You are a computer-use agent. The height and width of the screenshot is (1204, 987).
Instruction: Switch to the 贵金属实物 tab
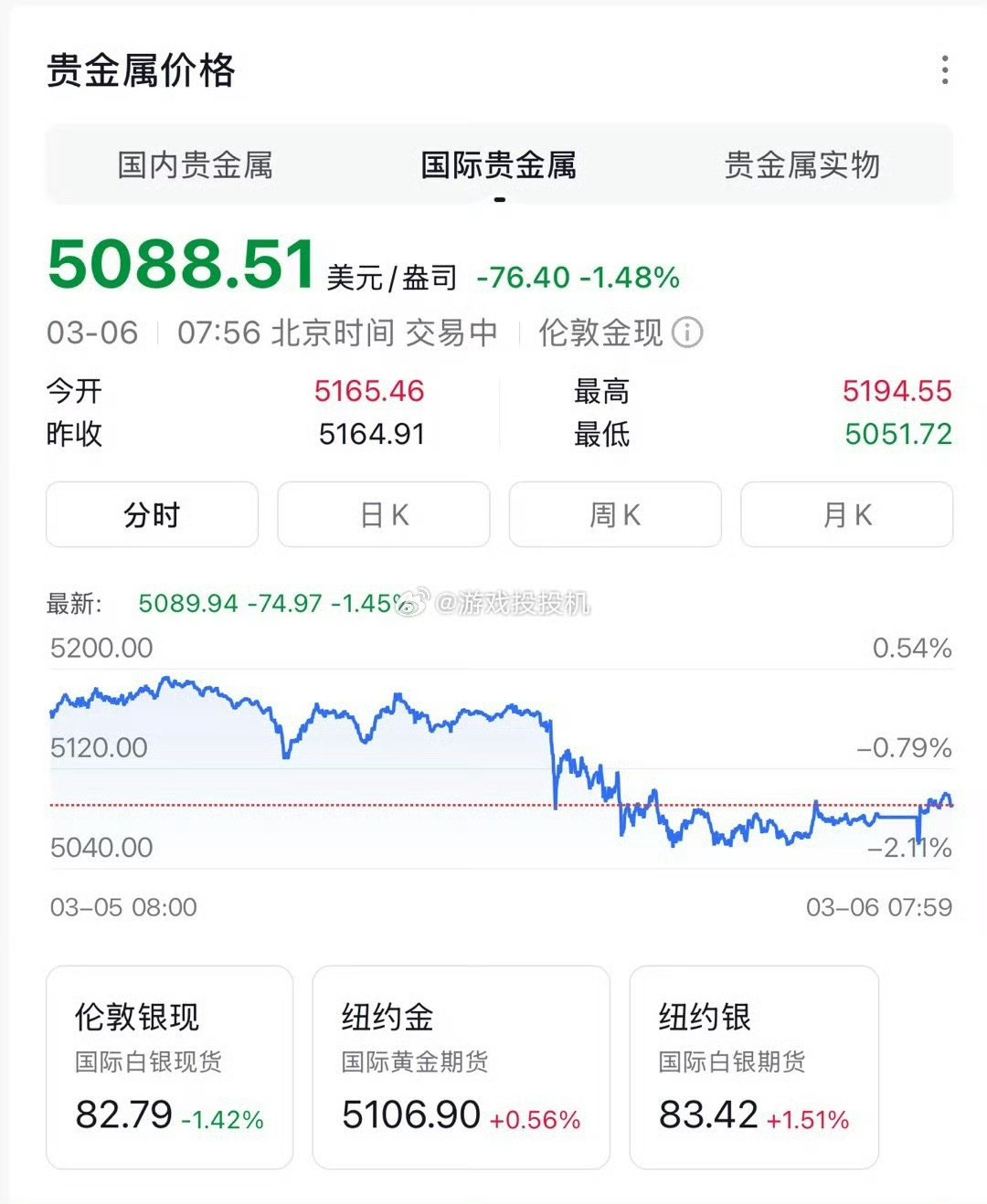801,165
